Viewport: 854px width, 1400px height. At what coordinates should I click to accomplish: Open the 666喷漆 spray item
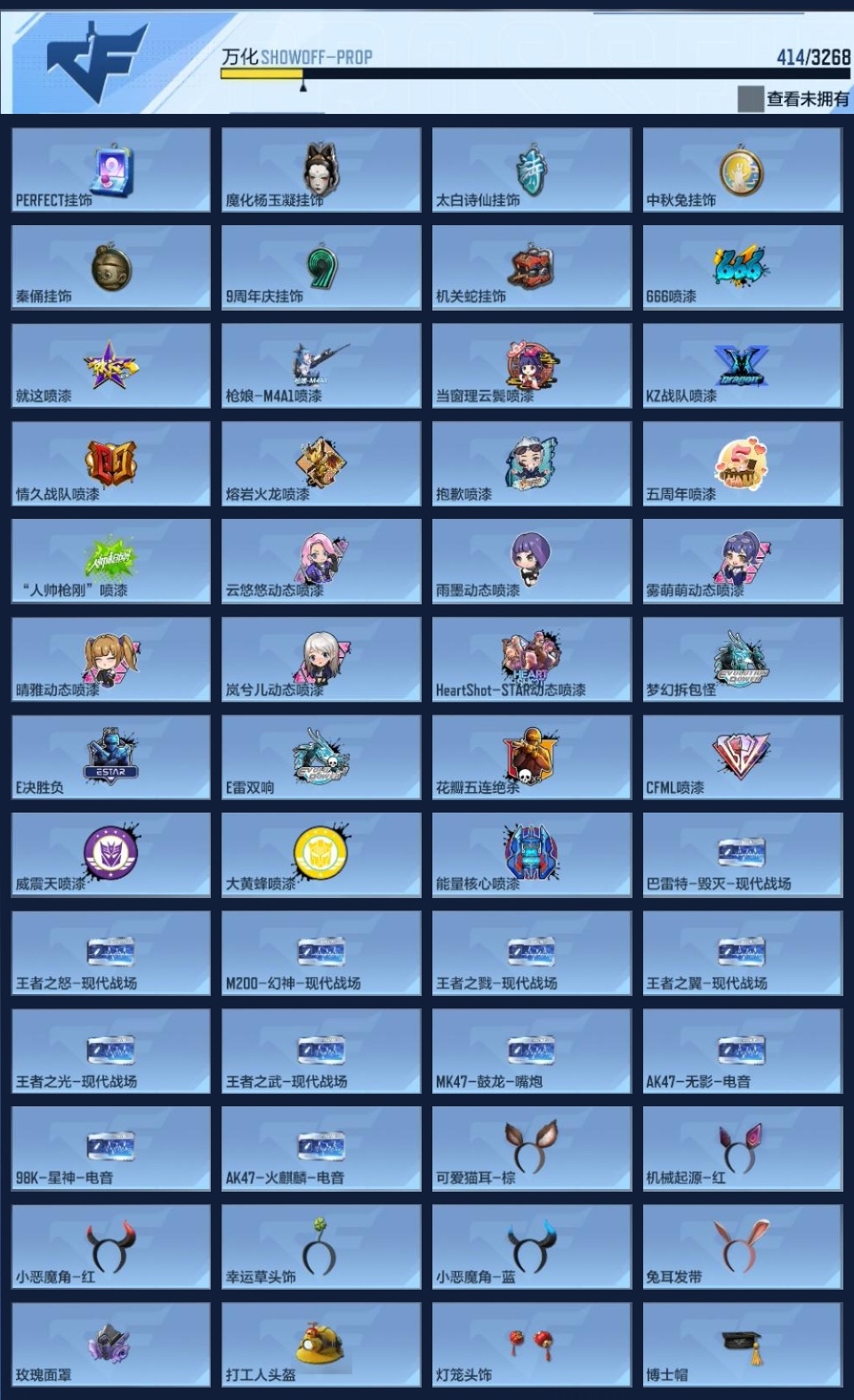(x=742, y=268)
